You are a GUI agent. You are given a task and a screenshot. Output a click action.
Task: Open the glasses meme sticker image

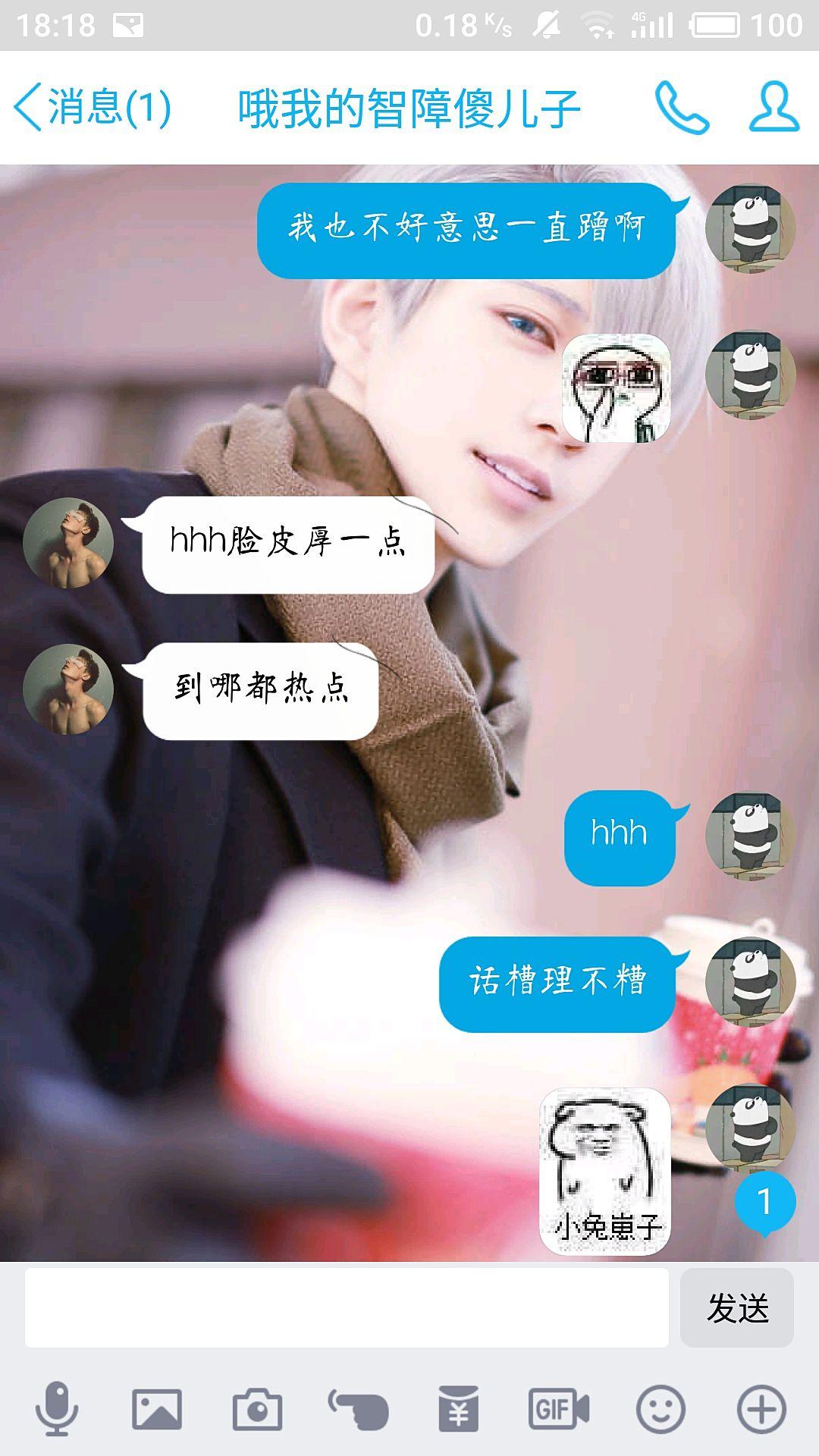pos(616,388)
